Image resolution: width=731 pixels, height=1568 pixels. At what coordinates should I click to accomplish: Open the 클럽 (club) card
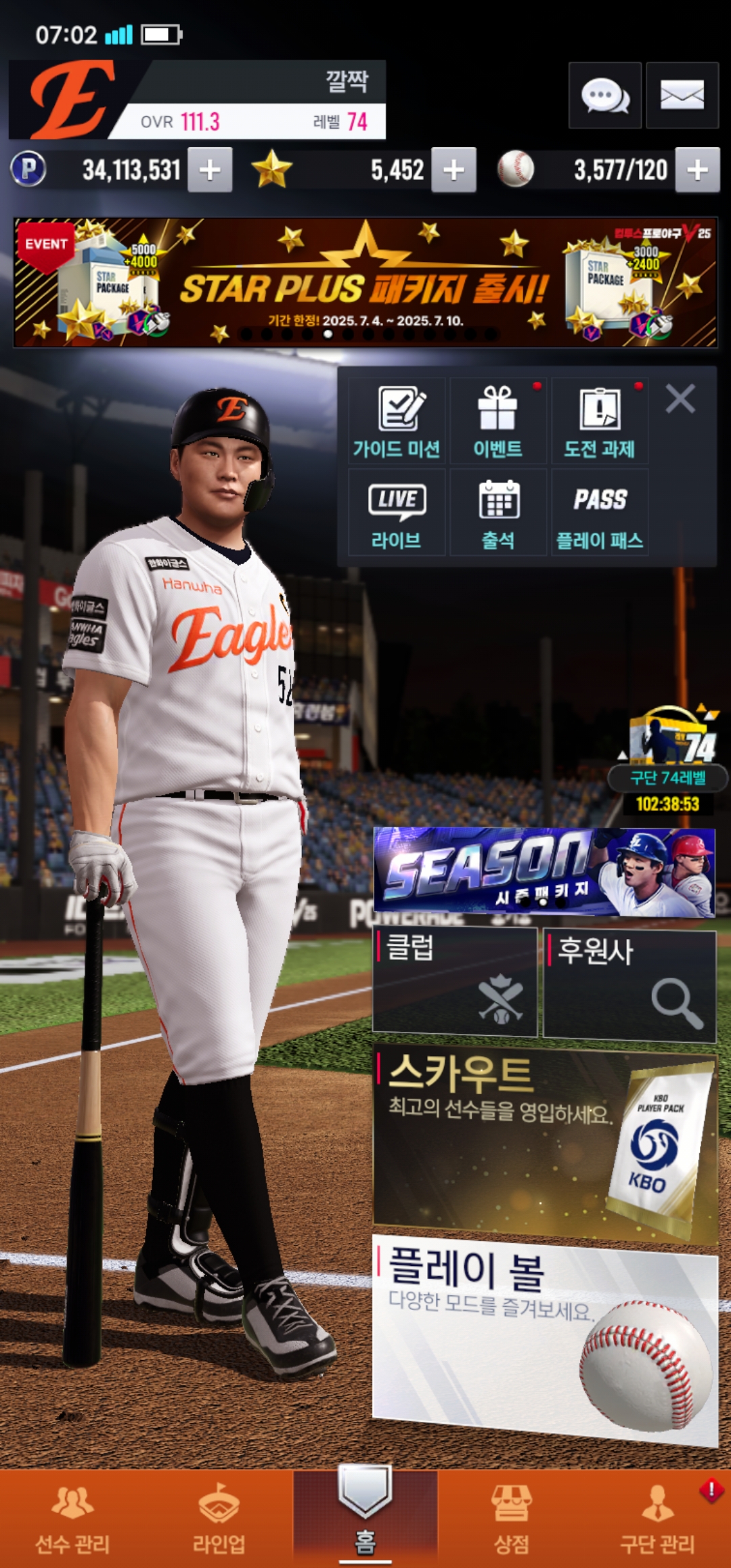click(455, 983)
